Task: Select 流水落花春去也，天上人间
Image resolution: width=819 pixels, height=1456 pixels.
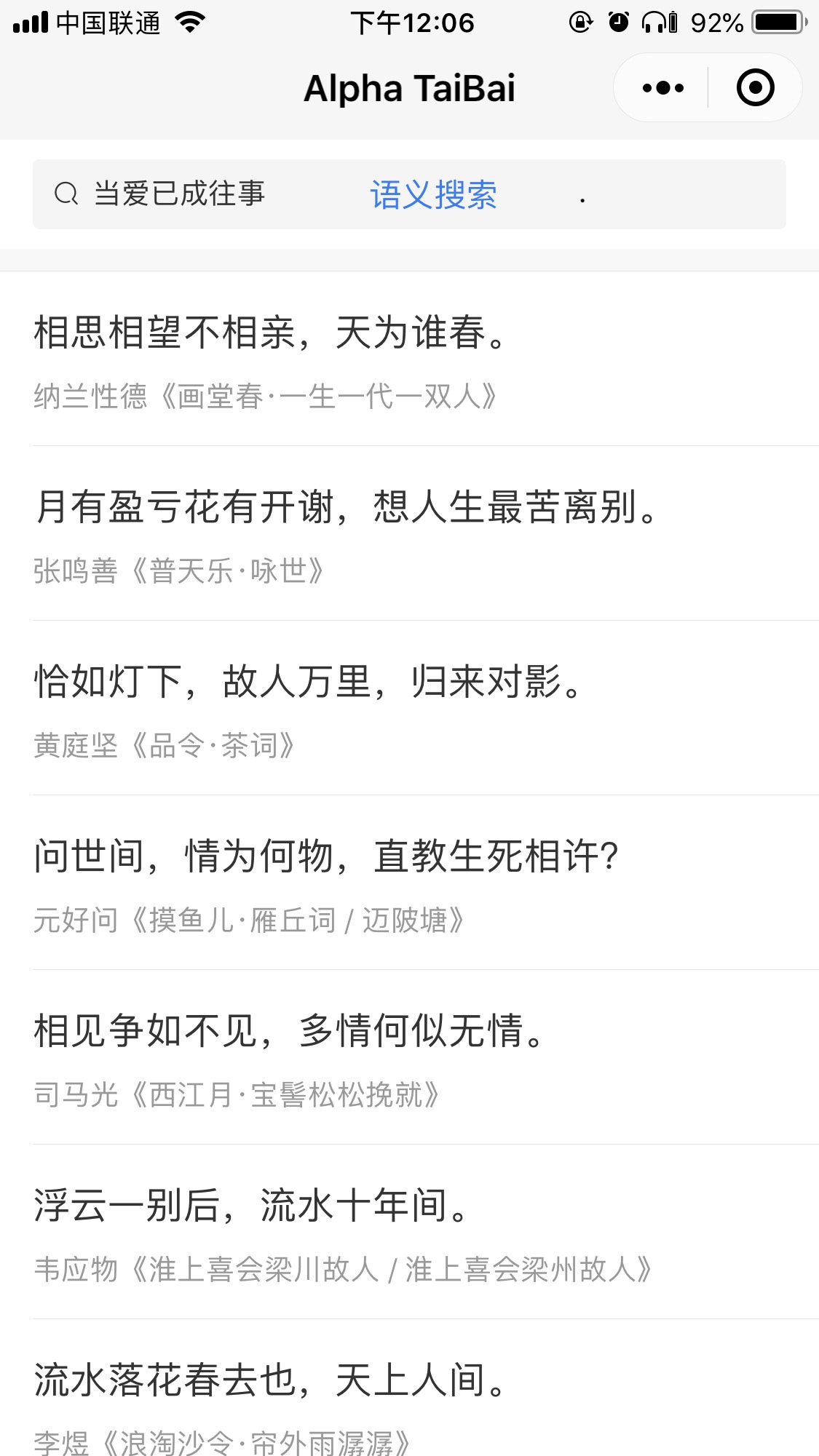Action: tap(271, 1380)
